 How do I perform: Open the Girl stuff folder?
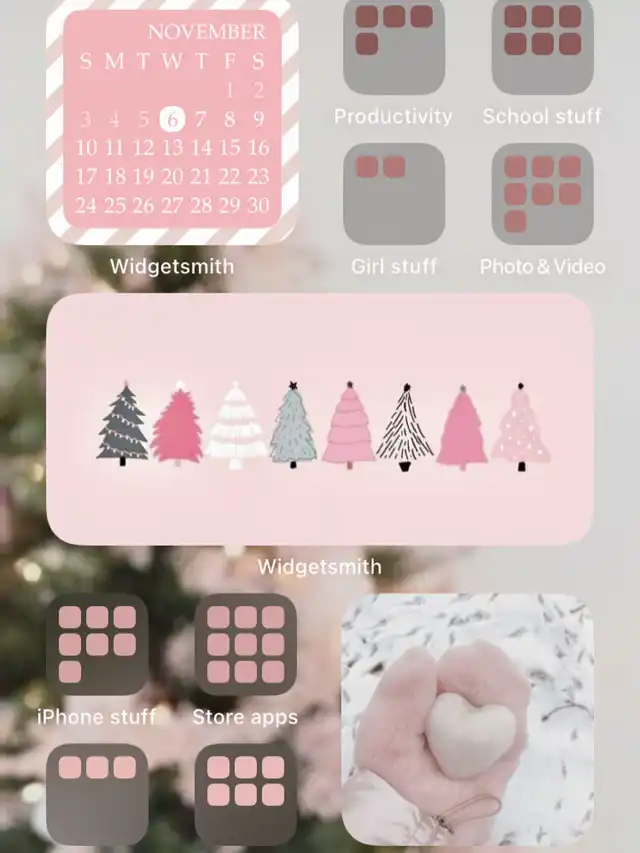tap(394, 194)
